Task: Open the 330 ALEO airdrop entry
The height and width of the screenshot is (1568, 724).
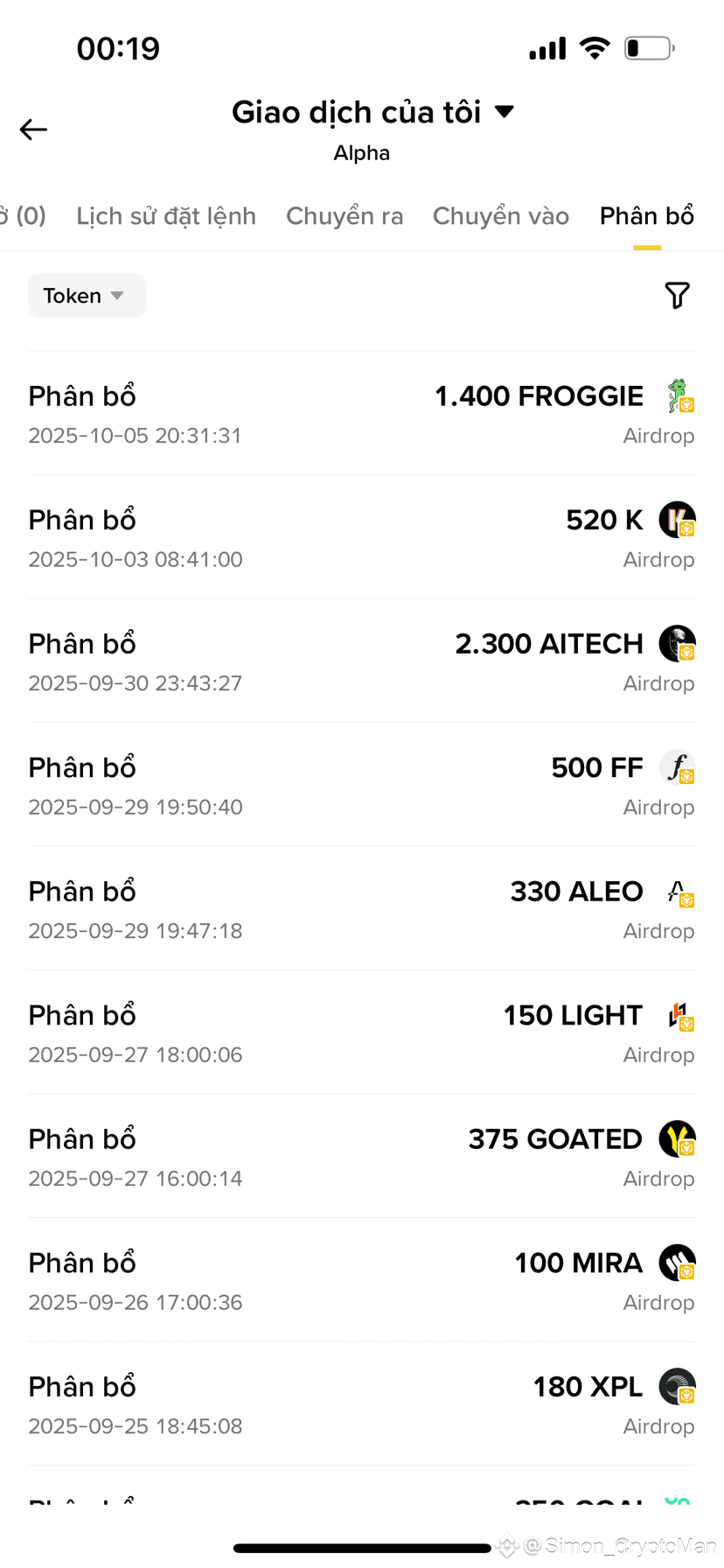Action: coord(362,909)
